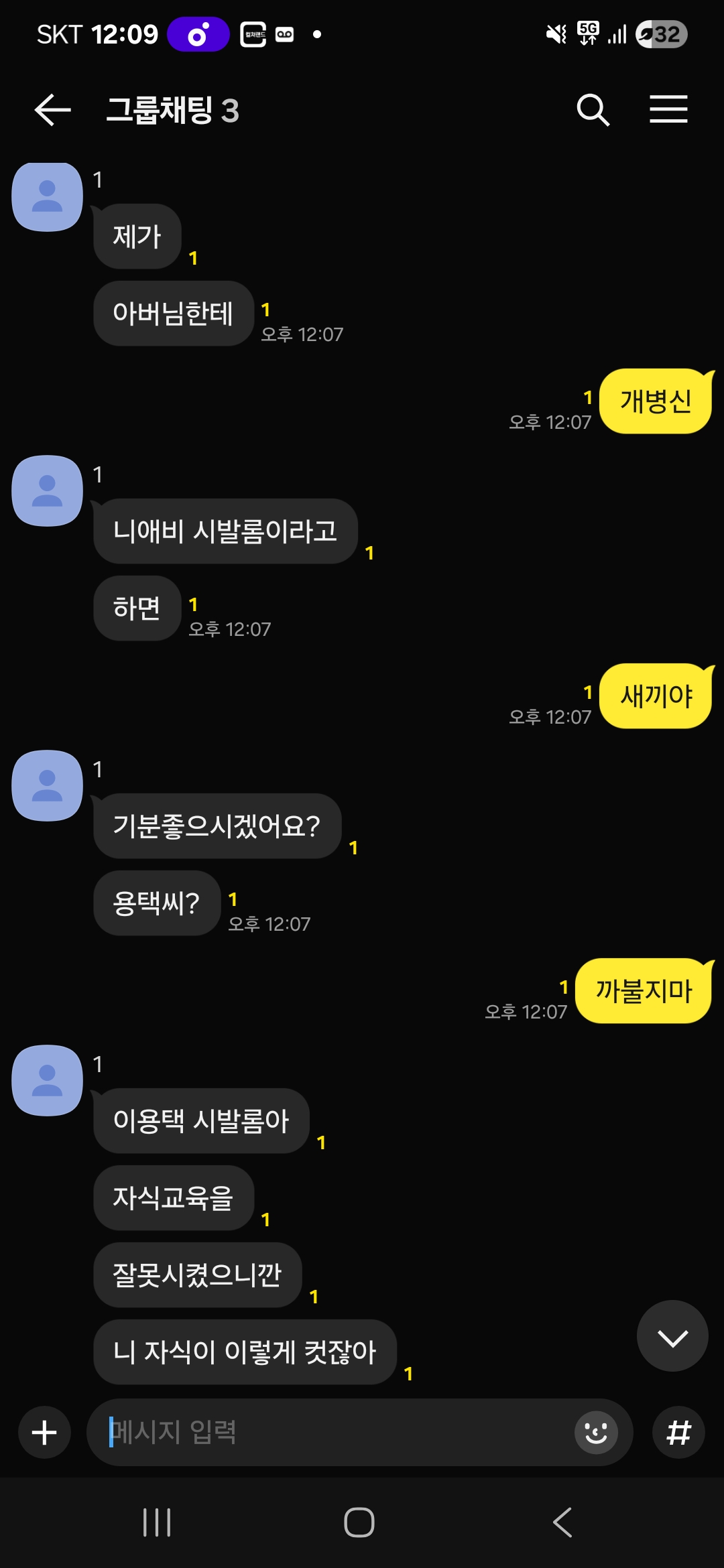Screen dimensions: 724x1568
Task: Go to the home screen
Action: pyautogui.click(x=359, y=1522)
